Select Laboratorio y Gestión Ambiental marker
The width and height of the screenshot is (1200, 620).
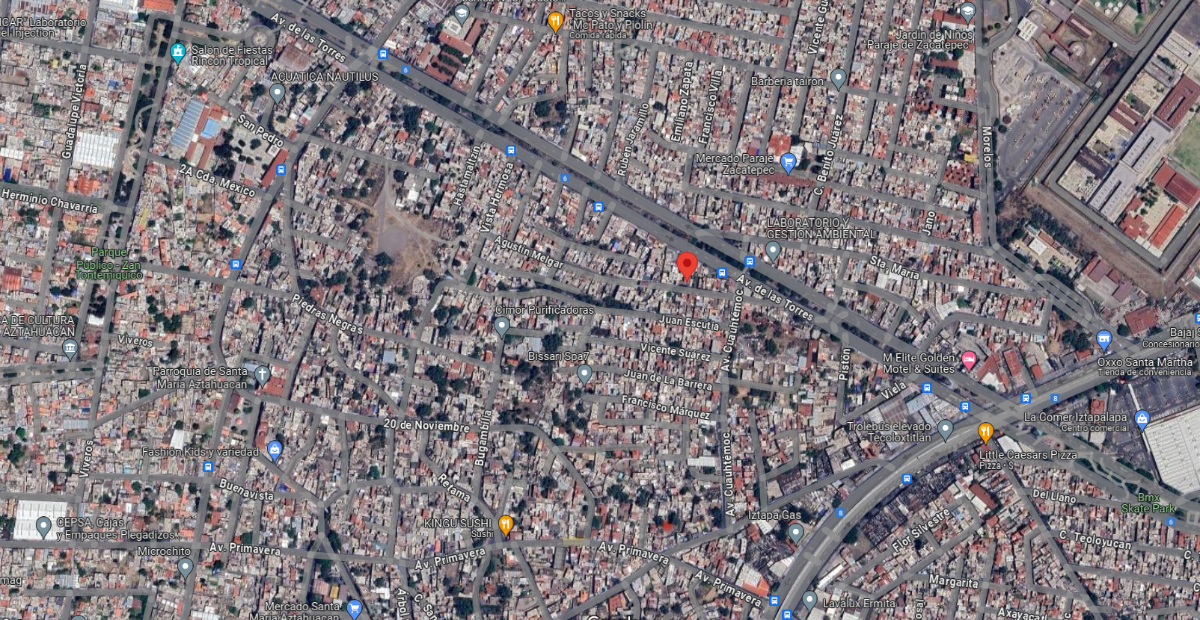coord(773,250)
